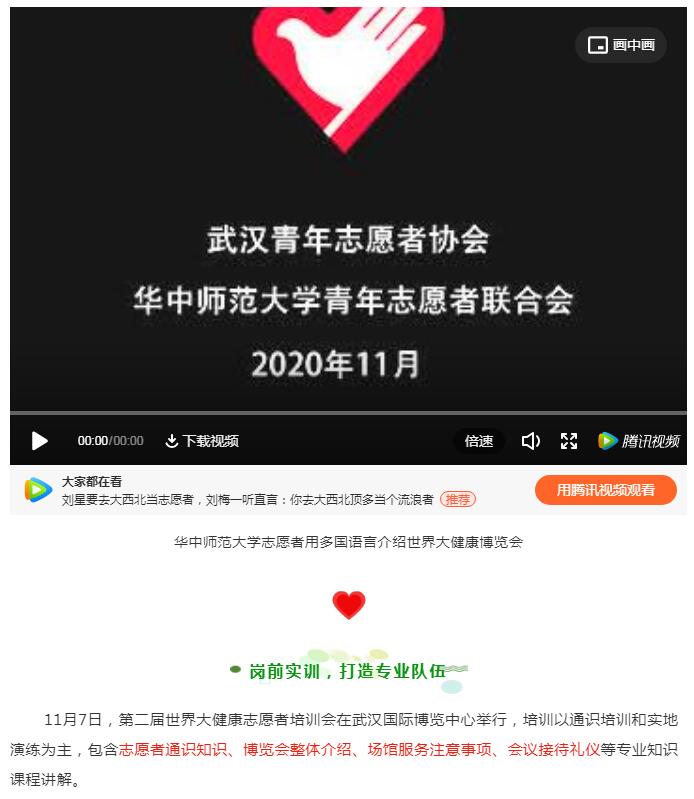Open the 腾讯视频 logo link
The height and width of the screenshot is (799, 694).
[x=638, y=441]
